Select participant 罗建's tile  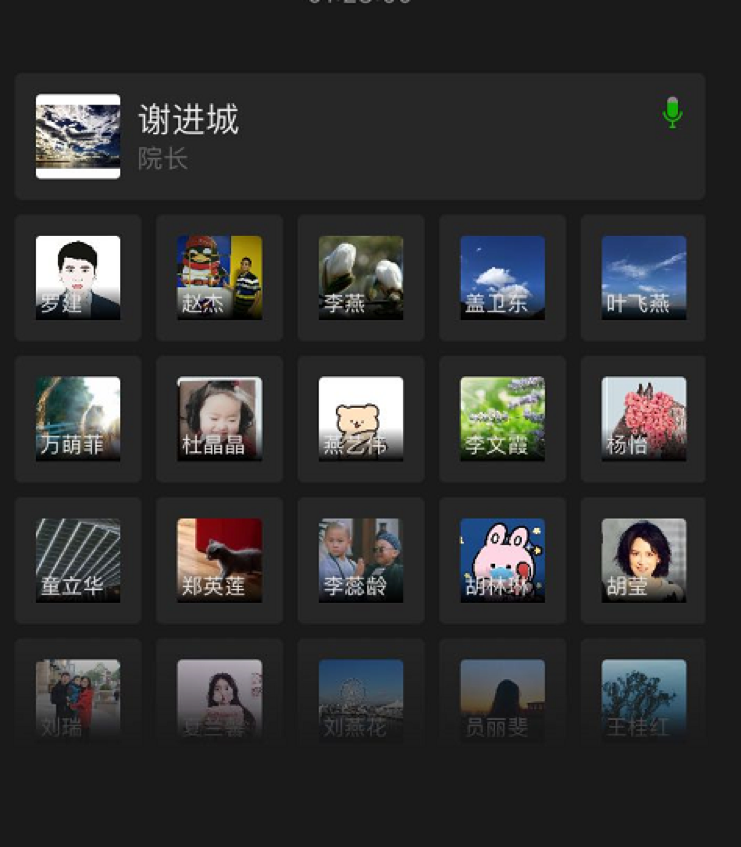78,278
